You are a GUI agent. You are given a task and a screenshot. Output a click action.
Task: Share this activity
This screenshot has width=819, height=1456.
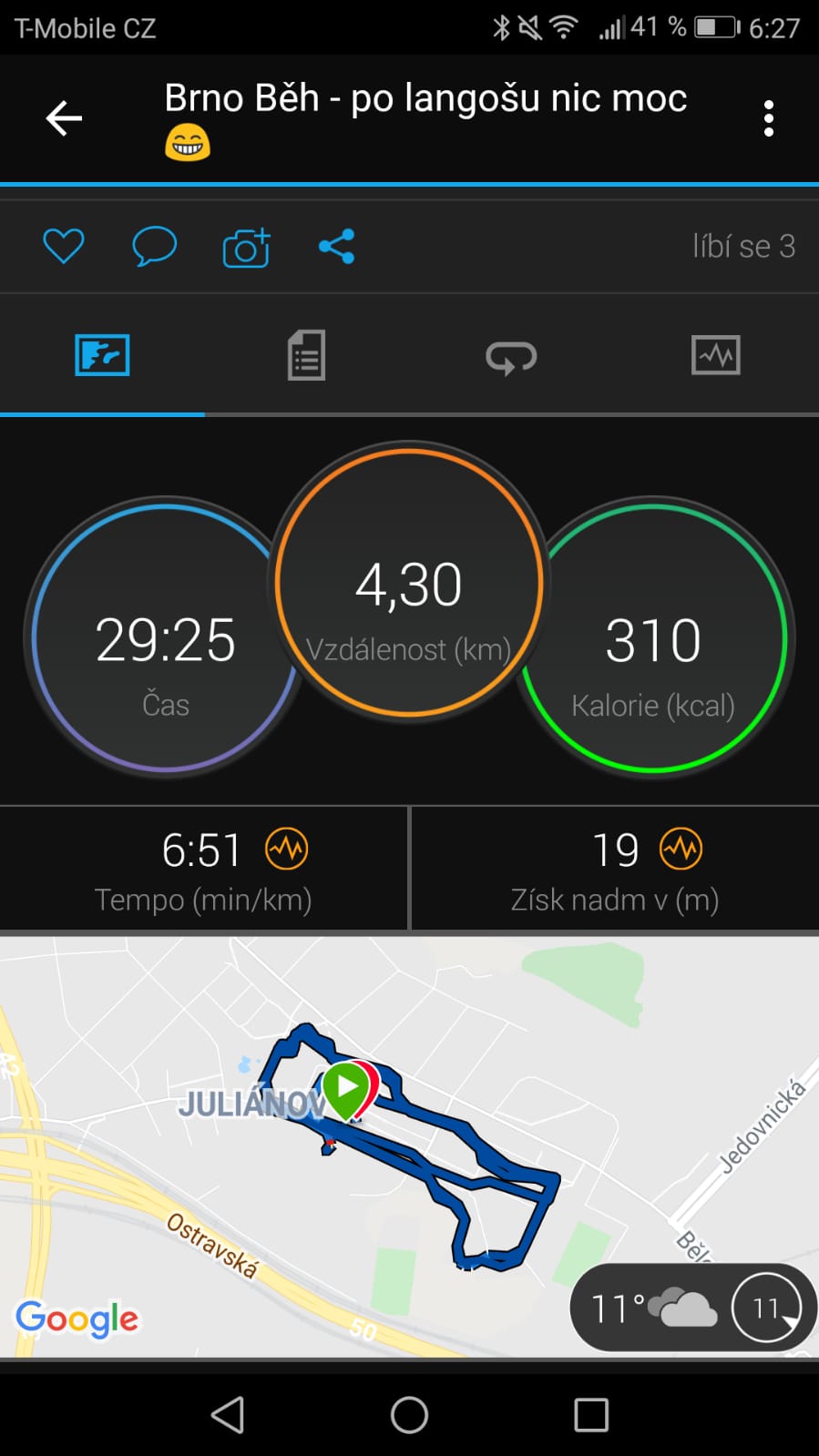coord(336,247)
